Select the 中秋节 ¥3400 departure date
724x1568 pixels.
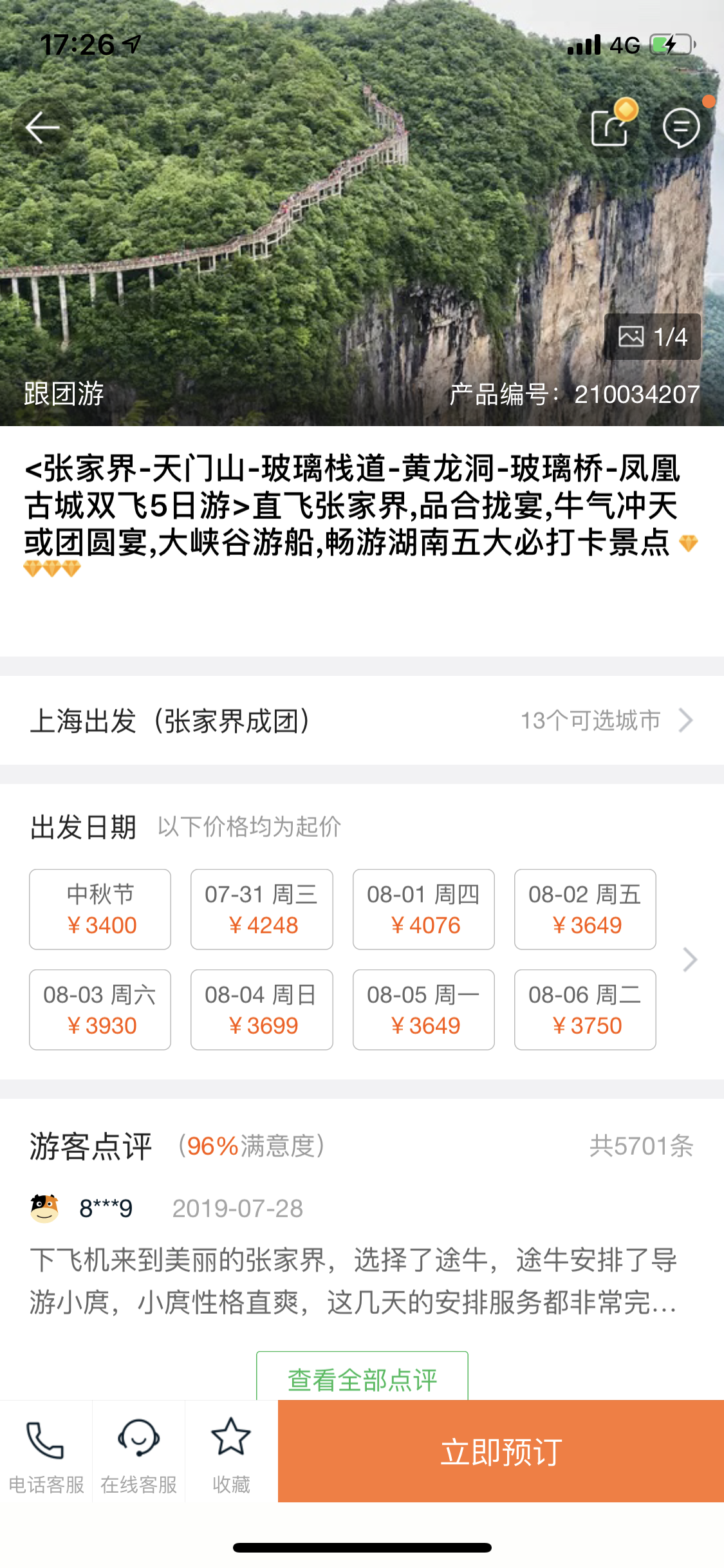100,909
